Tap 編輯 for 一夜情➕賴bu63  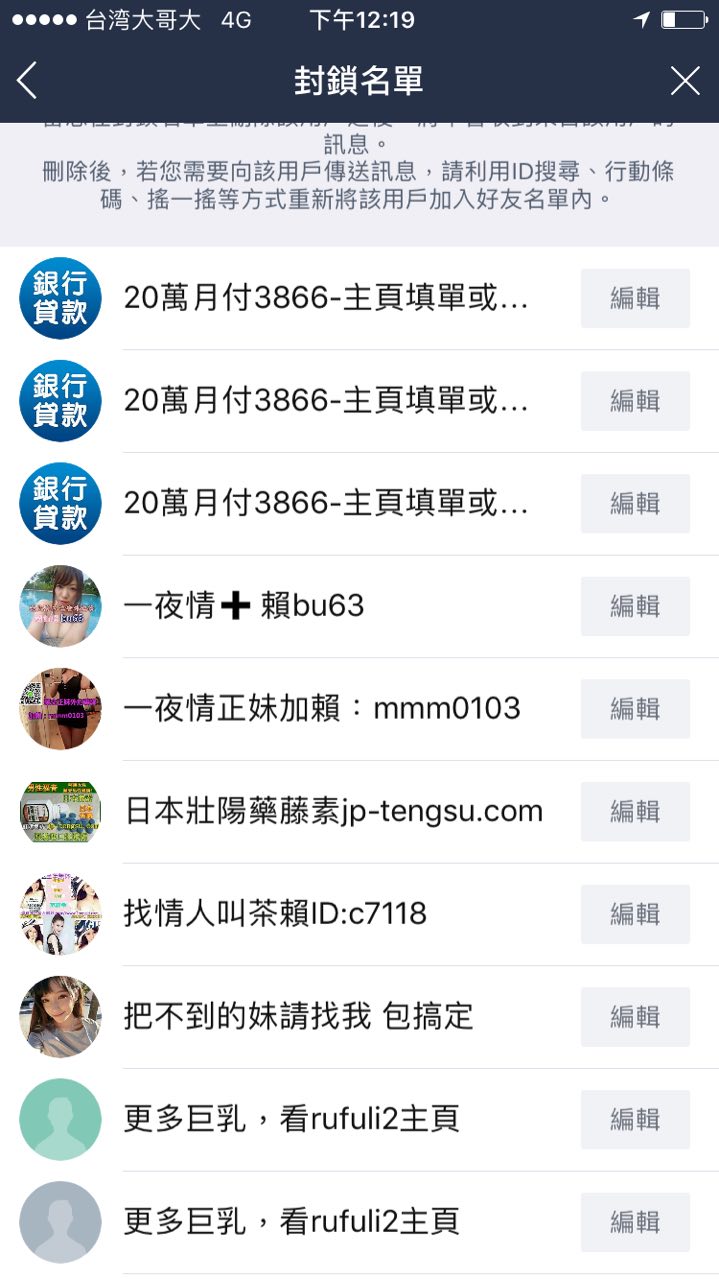[x=635, y=606]
